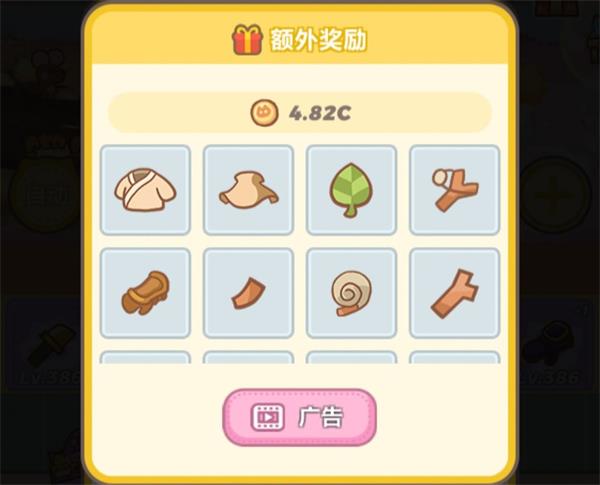Open the spiral shell reward tile
600x485 pixels.
click(351, 293)
